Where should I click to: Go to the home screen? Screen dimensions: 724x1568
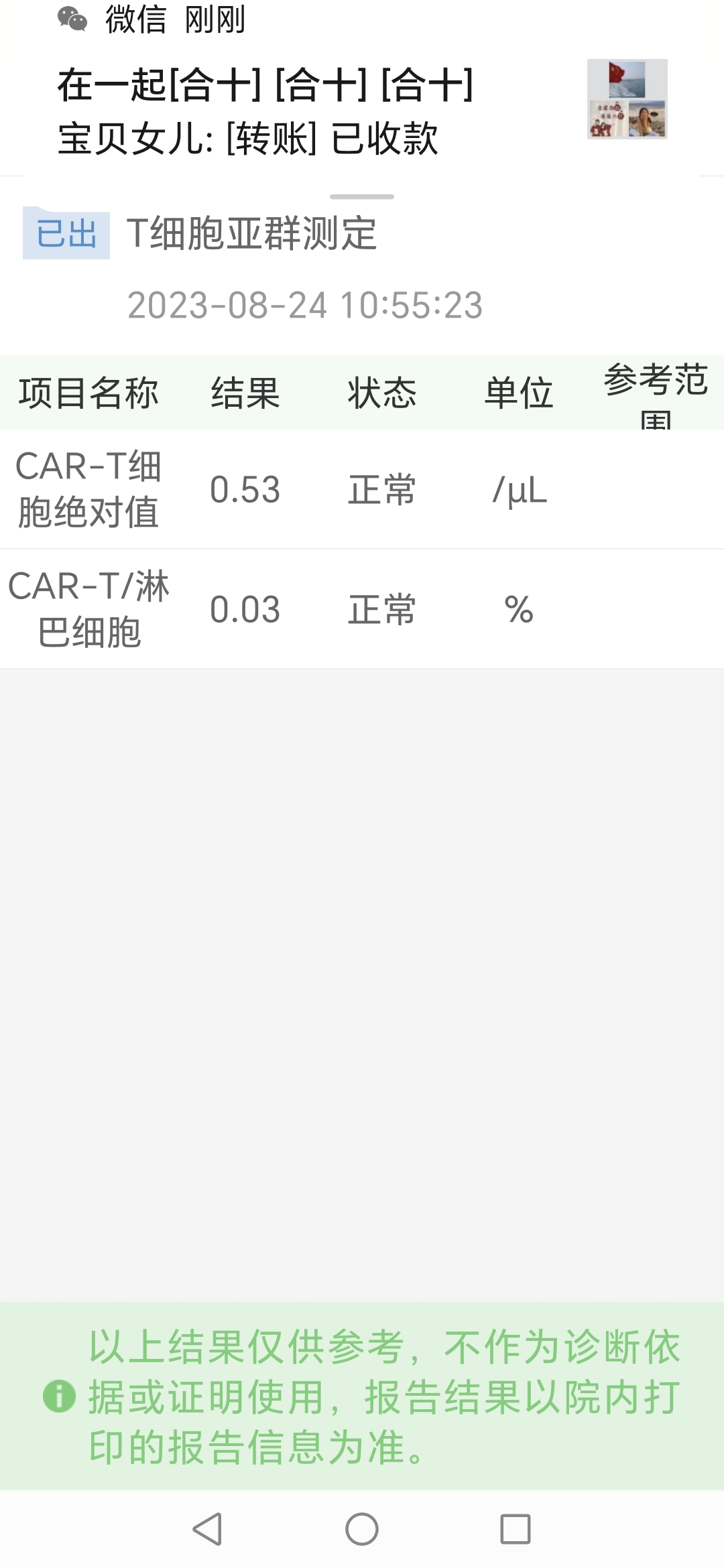(x=362, y=1529)
